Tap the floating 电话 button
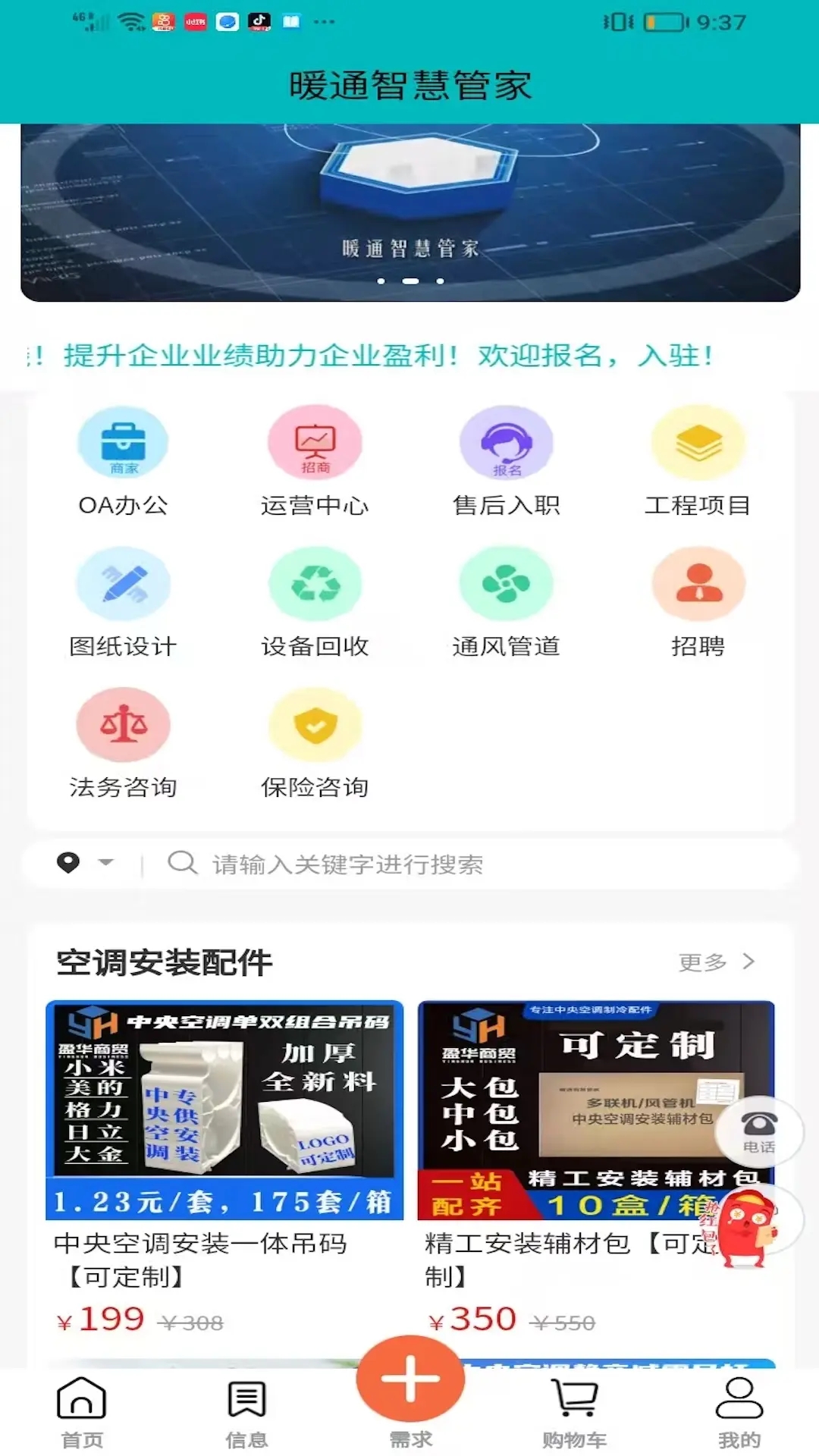Image resolution: width=819 pixels, height=1456 pixels. pos(758,1131)
